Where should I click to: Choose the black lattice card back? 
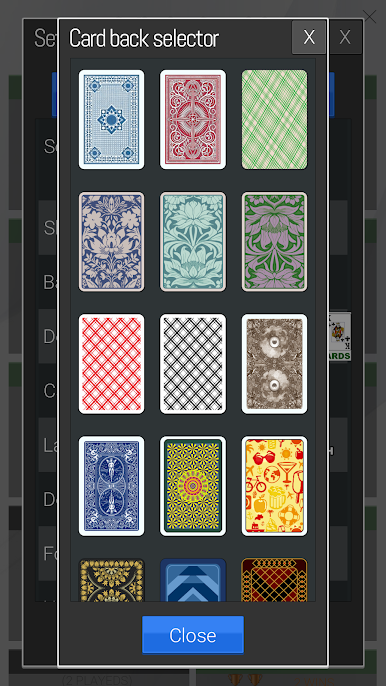(x=193, y=364)
